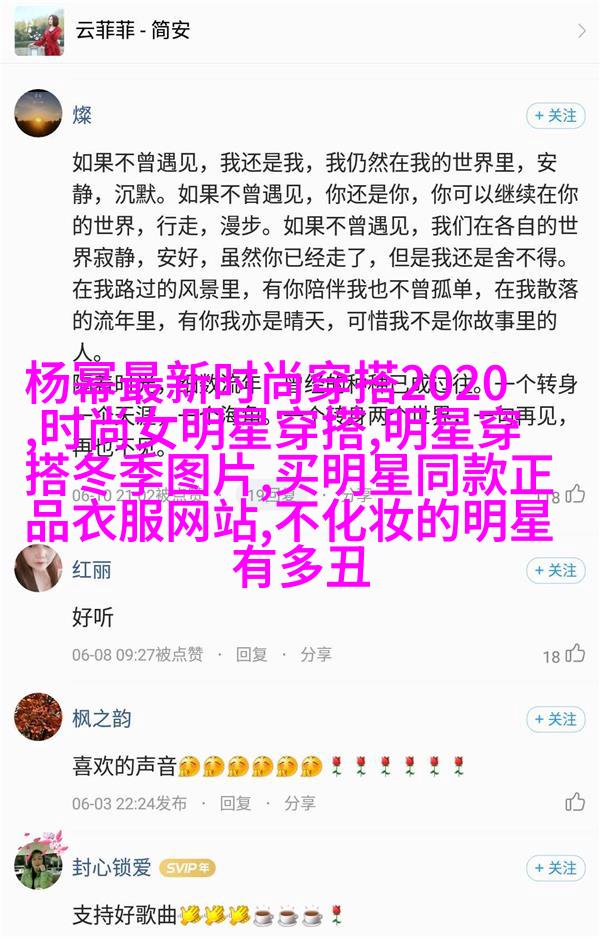Open the song 云菲菲 - 简安
The height and width of the screenshot is (938, 600).
300,31
